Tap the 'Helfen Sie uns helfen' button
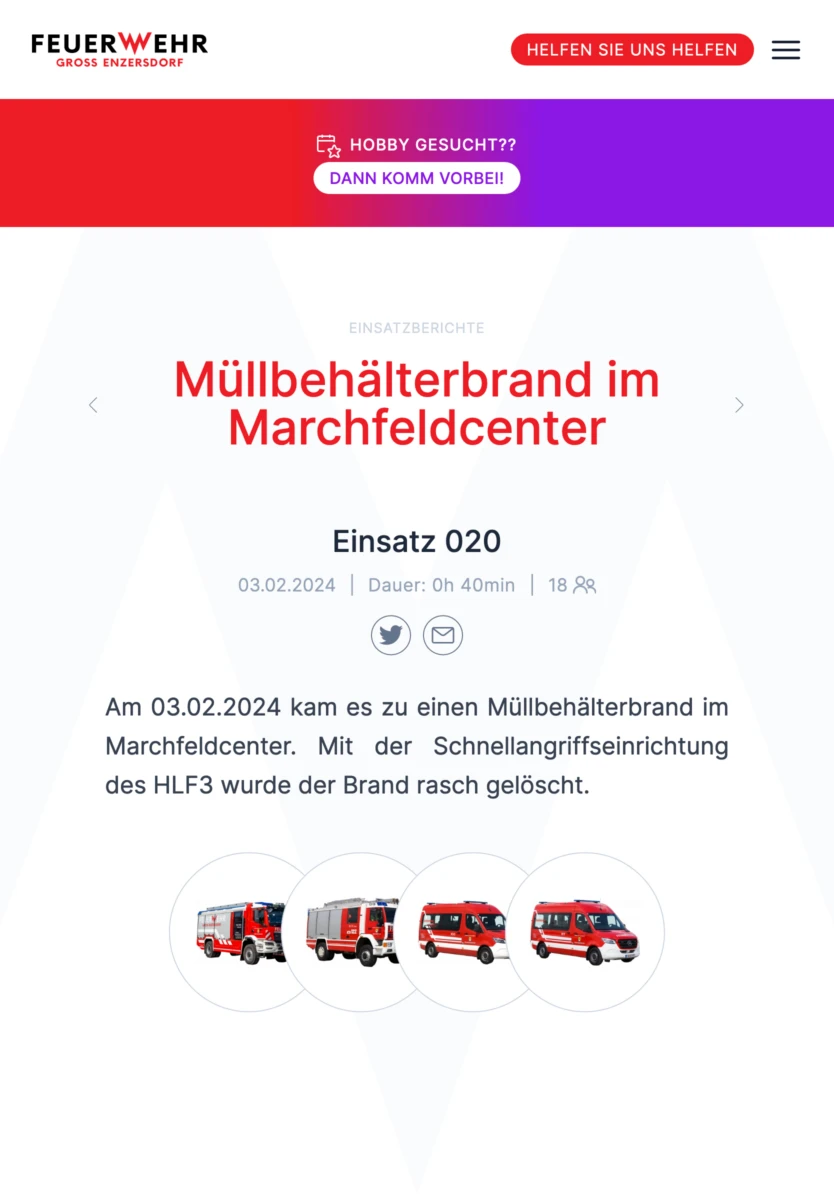834x1194 pixels. [x=631, y=49]
